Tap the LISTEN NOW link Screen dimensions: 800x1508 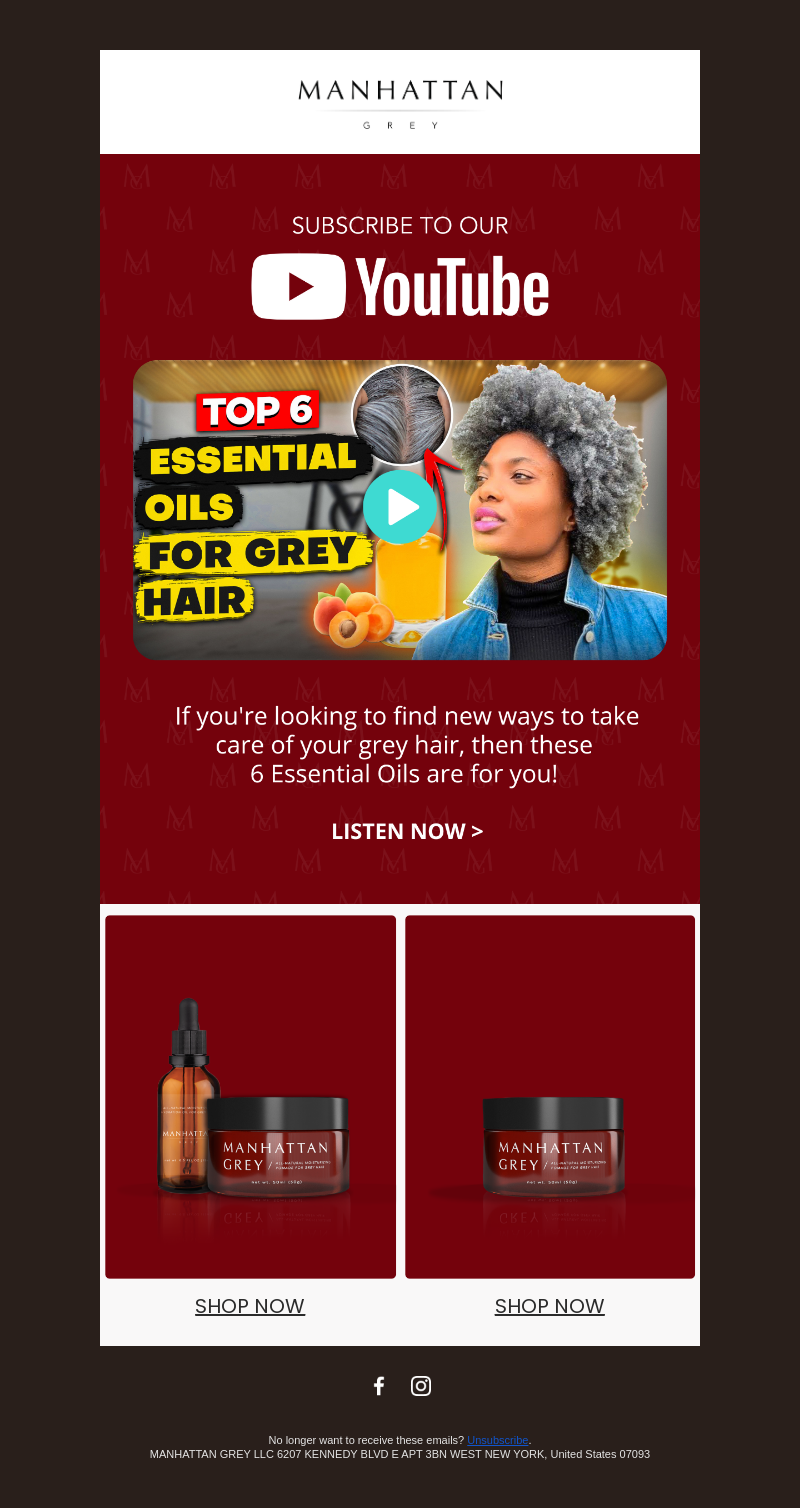point(407,831)
